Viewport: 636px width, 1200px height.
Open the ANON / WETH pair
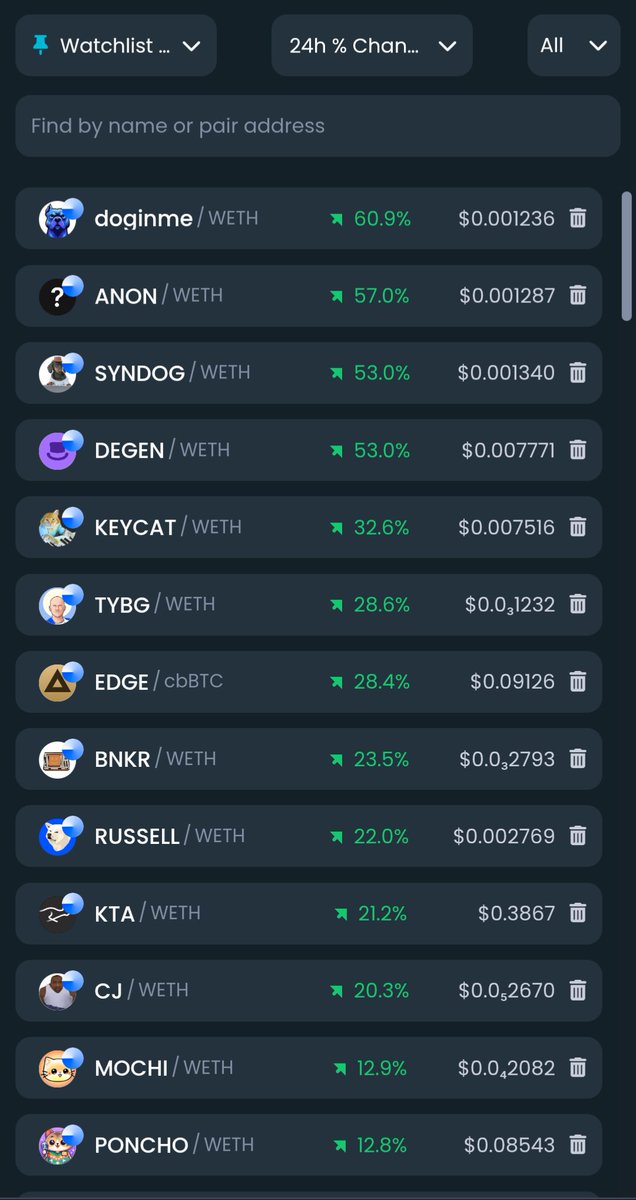(309, 295)
